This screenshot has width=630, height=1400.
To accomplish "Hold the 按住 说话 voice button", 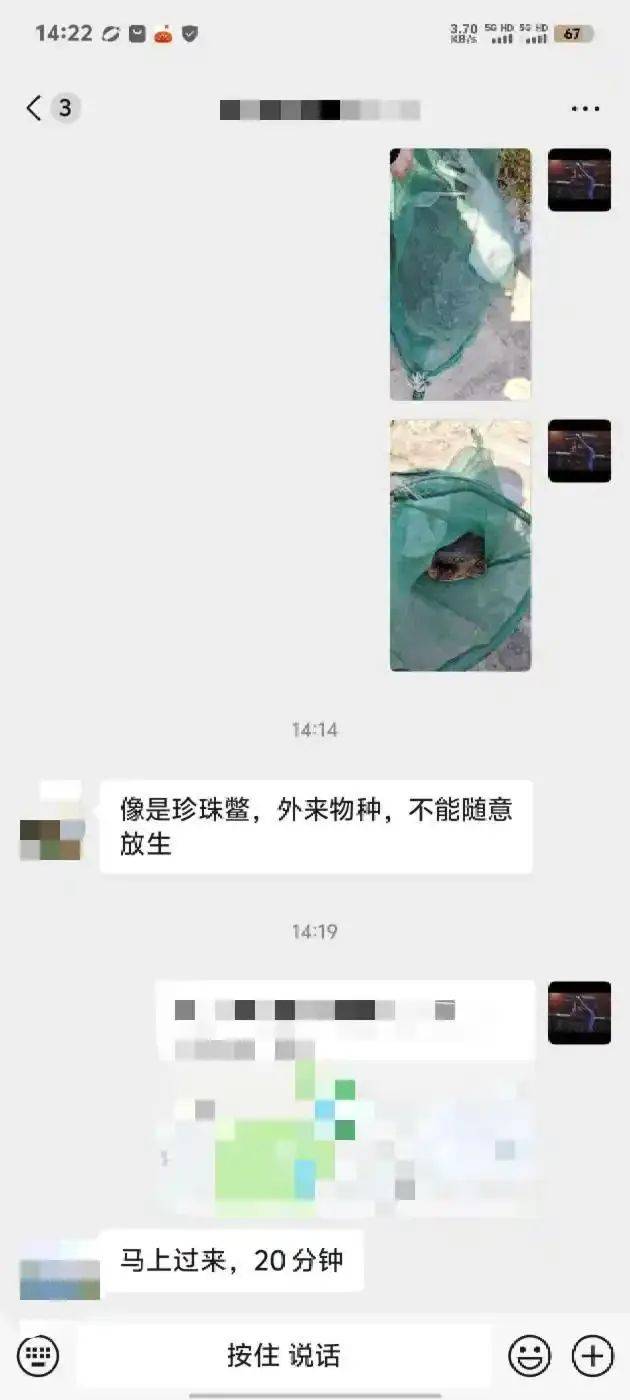I will point(284,1356).
